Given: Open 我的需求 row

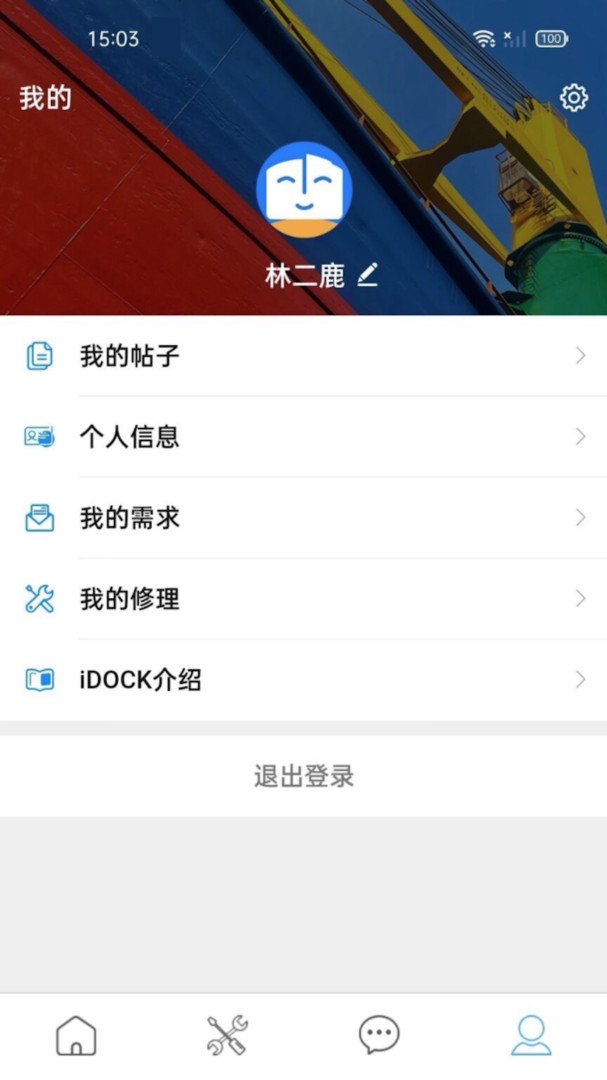Looking at the screenshot, I should point(303,518).
